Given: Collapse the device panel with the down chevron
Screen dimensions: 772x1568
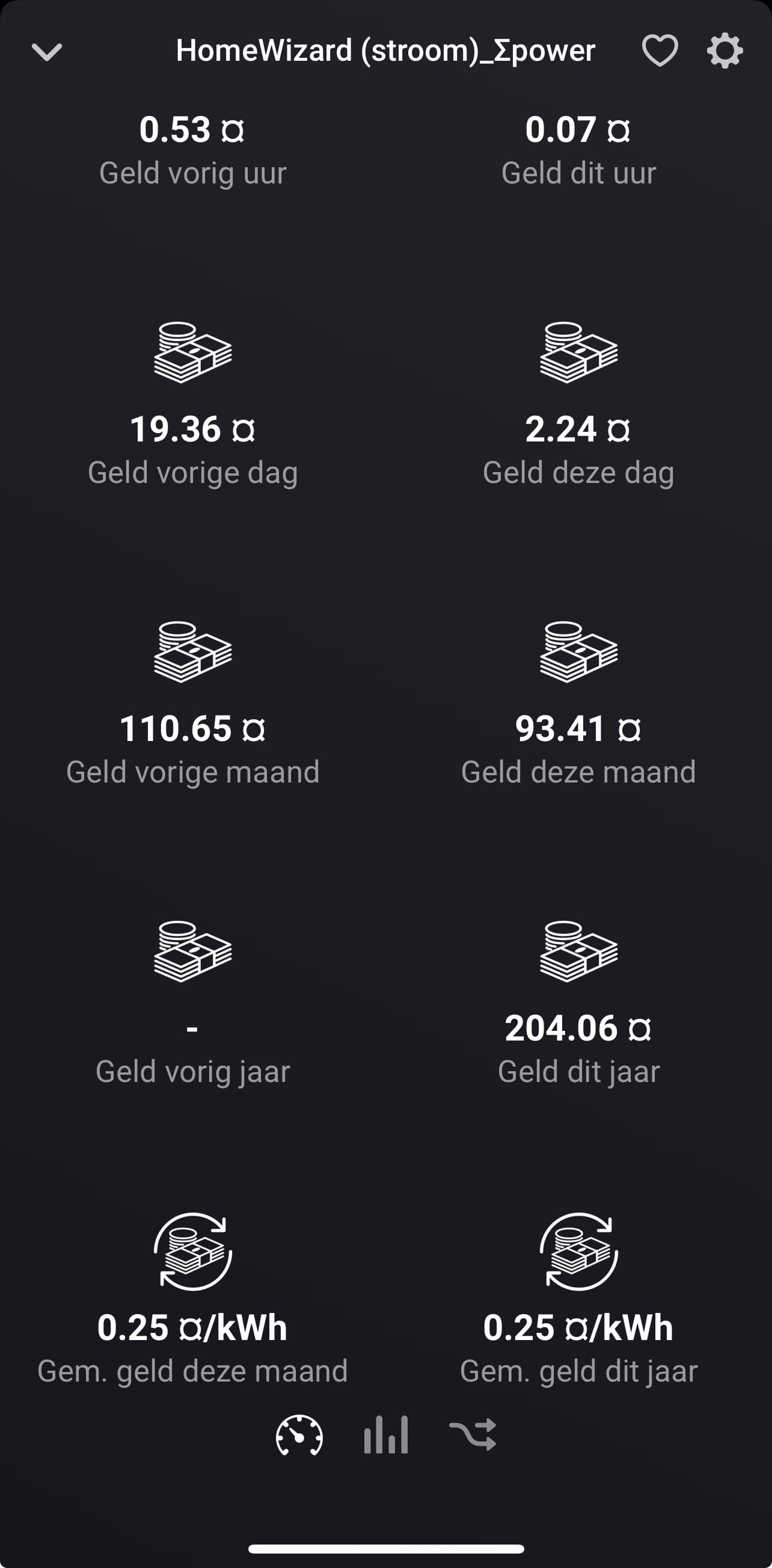Looking at the screenshot, I should point(47,52).
